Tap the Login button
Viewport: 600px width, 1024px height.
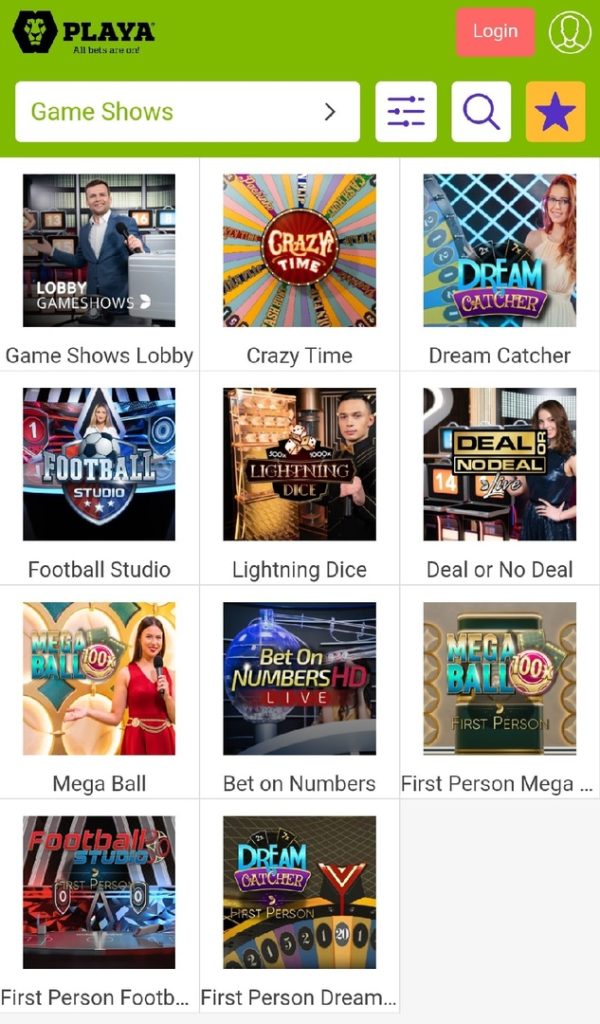[x=495, y=32]
